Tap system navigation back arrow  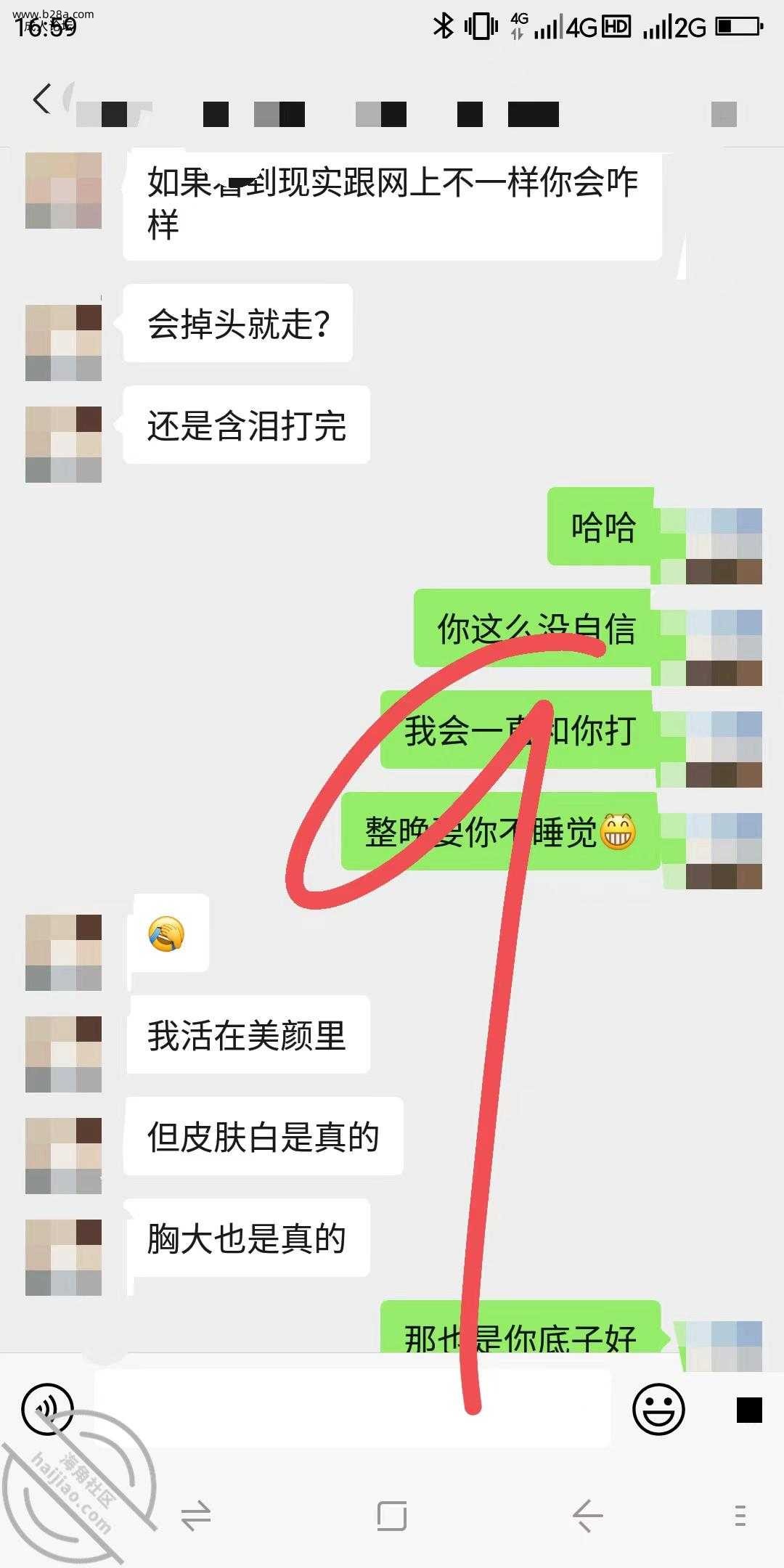coord(587,1516)
